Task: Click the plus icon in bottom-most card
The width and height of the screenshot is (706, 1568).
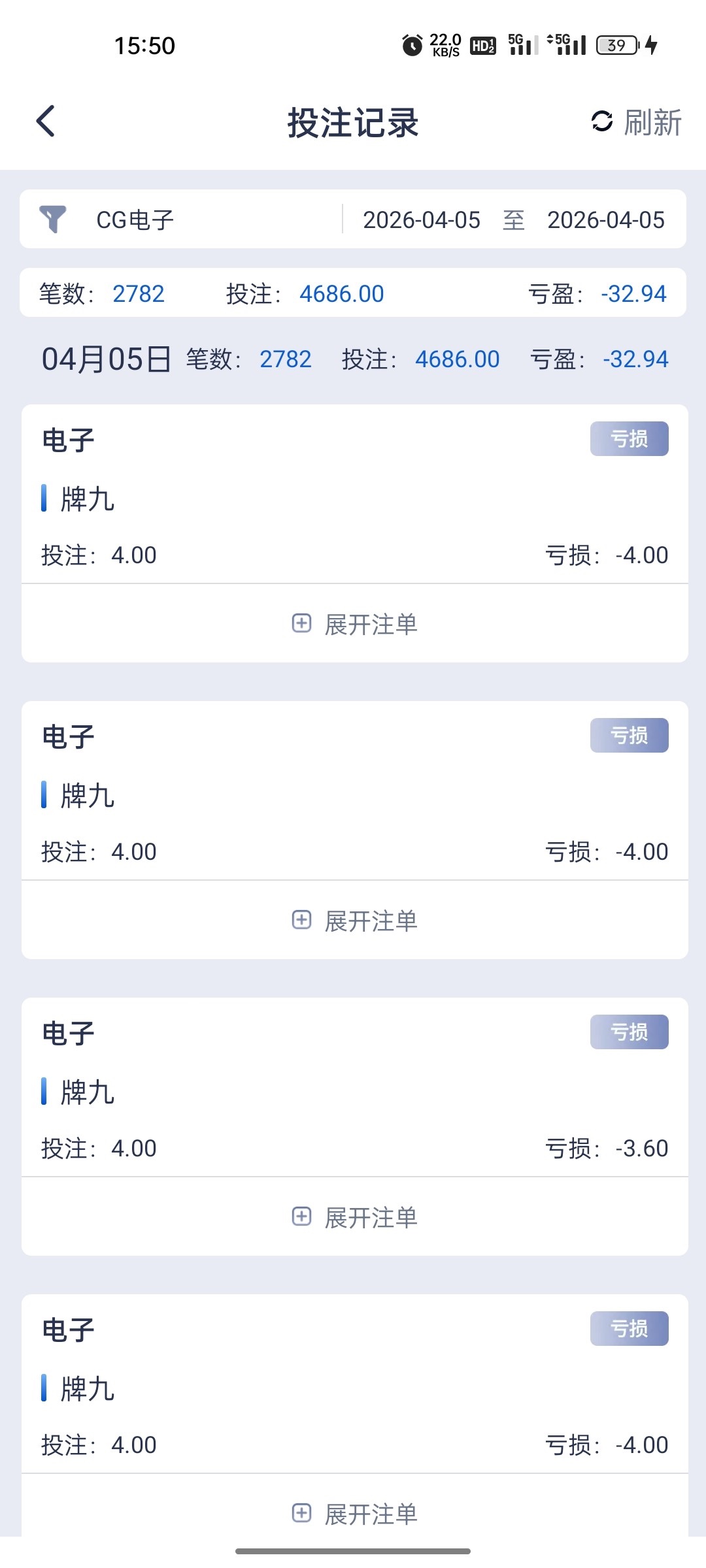Action: (x=301, y=1514)
